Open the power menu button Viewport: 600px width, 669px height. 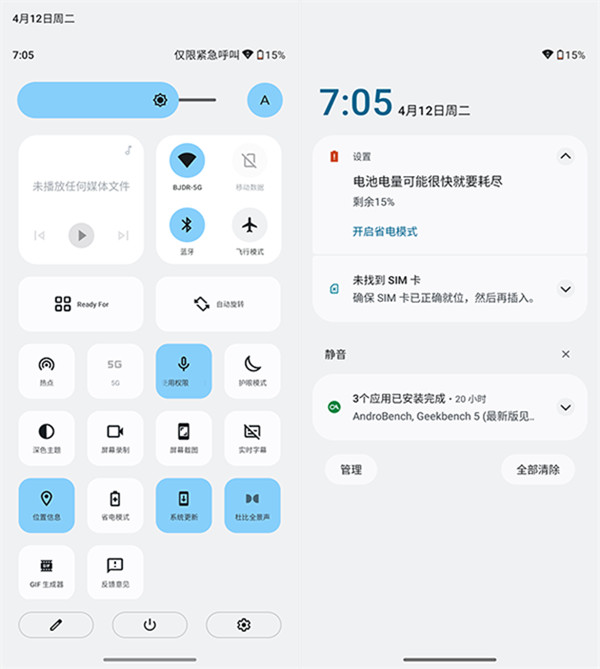click(149, 624)
